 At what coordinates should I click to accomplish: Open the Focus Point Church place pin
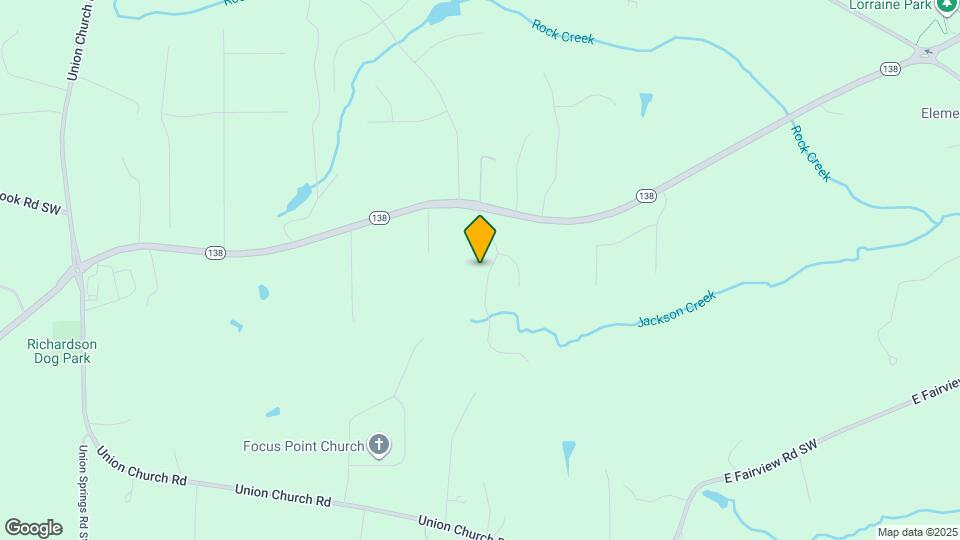(379, 445)
